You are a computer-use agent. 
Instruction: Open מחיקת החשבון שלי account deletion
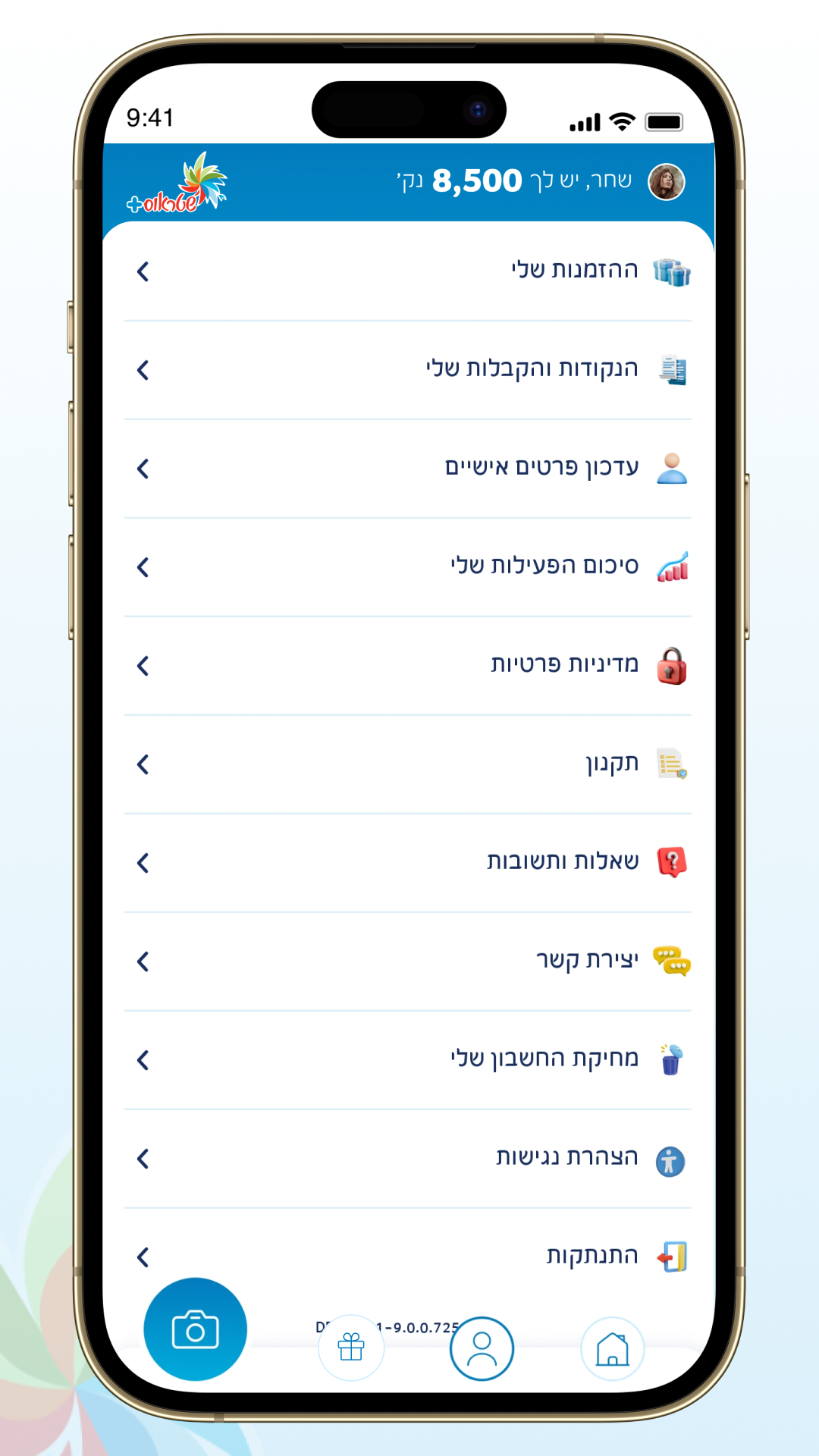click(x=408, y=1060)
